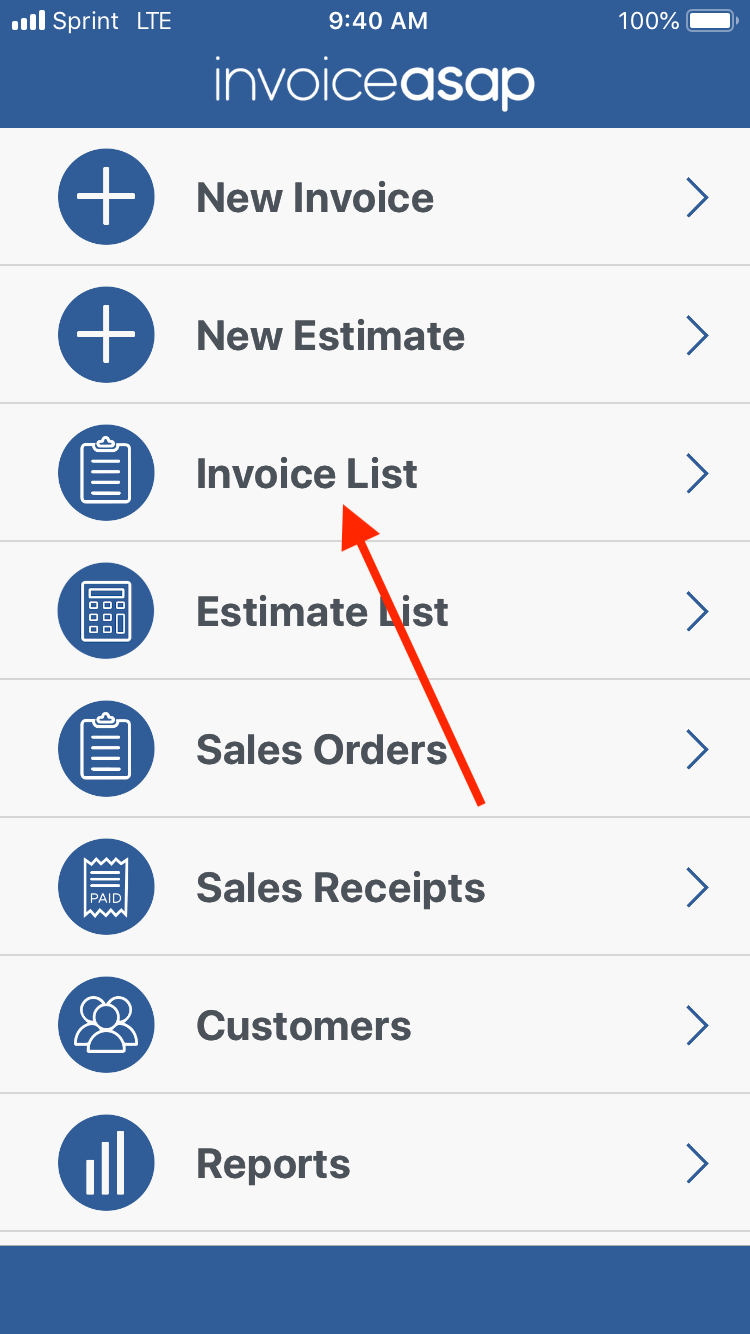This screenshot has width=750, height=1334.
Task: Open the New Estimate screen
Action: click(x=330, y=335)
